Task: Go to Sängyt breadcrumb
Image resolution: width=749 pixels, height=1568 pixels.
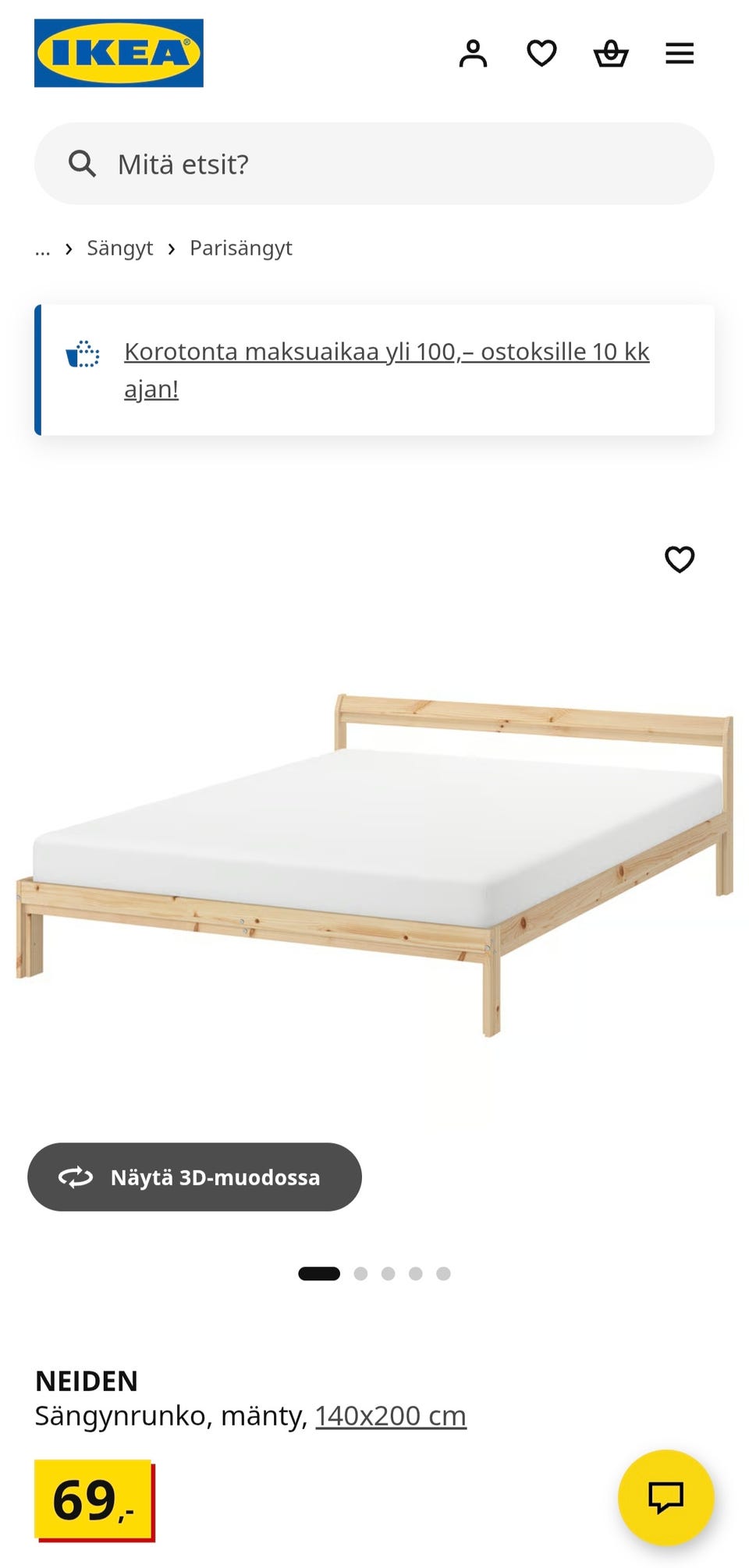Action: coord(119,248)
